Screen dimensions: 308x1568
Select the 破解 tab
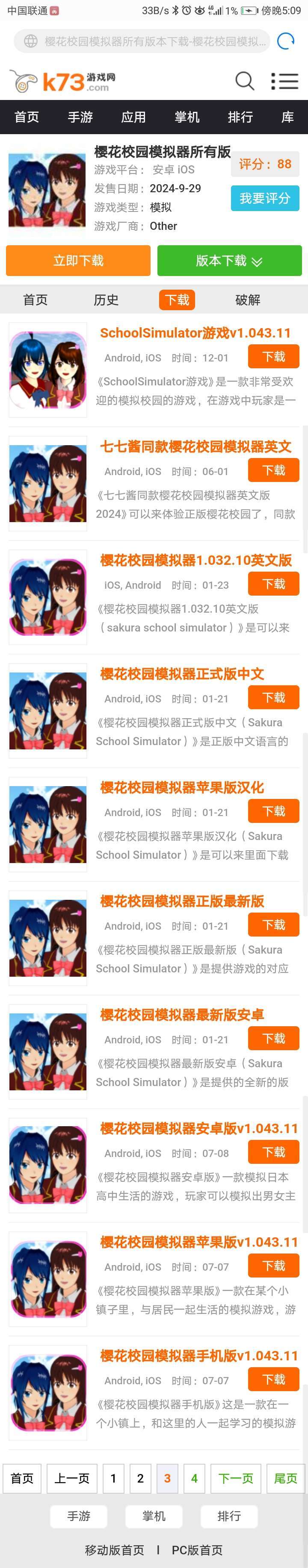(248, 300)
